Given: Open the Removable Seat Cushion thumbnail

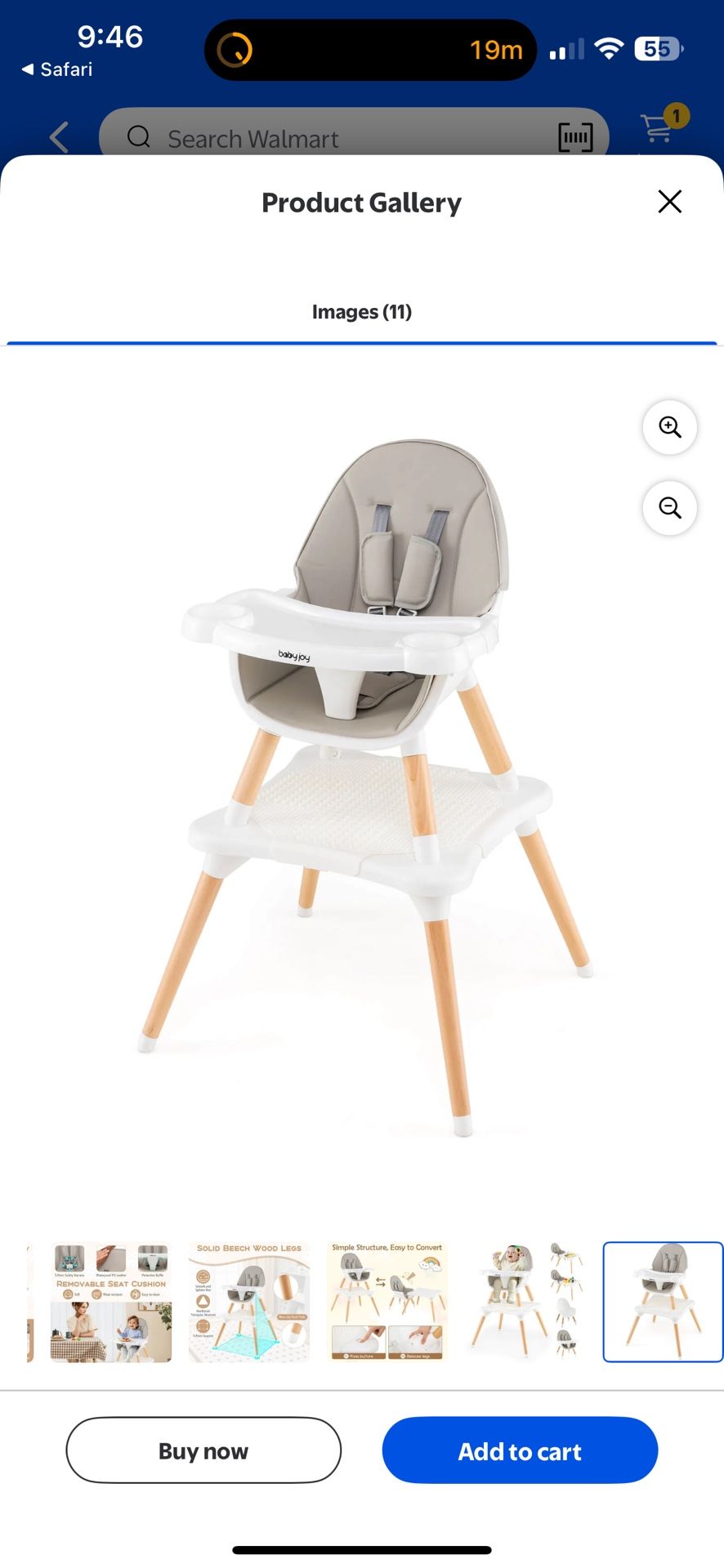Looking at the screenshot, I should 111,1302.
